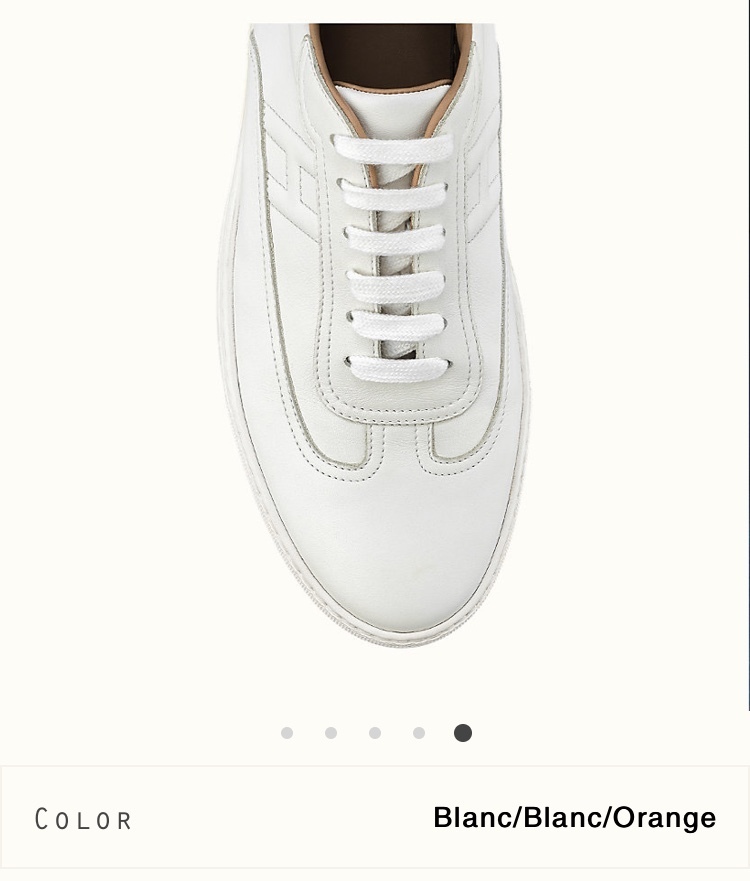Go to the first image indicator dot
Screen dimensions: 750x881
[x=287, y=733]
